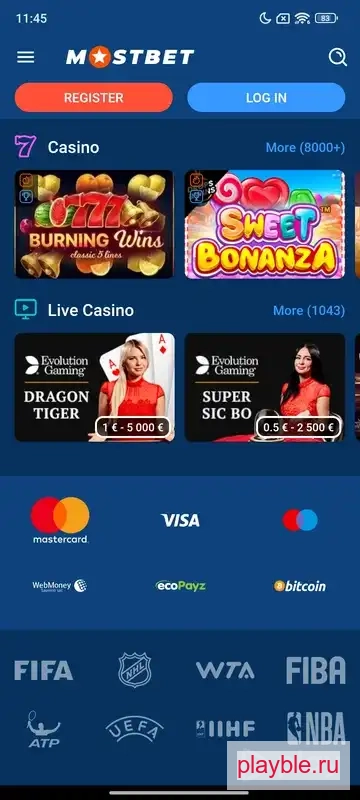The width and height of the screenshot is (360, 800).
Task: Open the search magnifier icon
Action: click(x=338, y=57)
